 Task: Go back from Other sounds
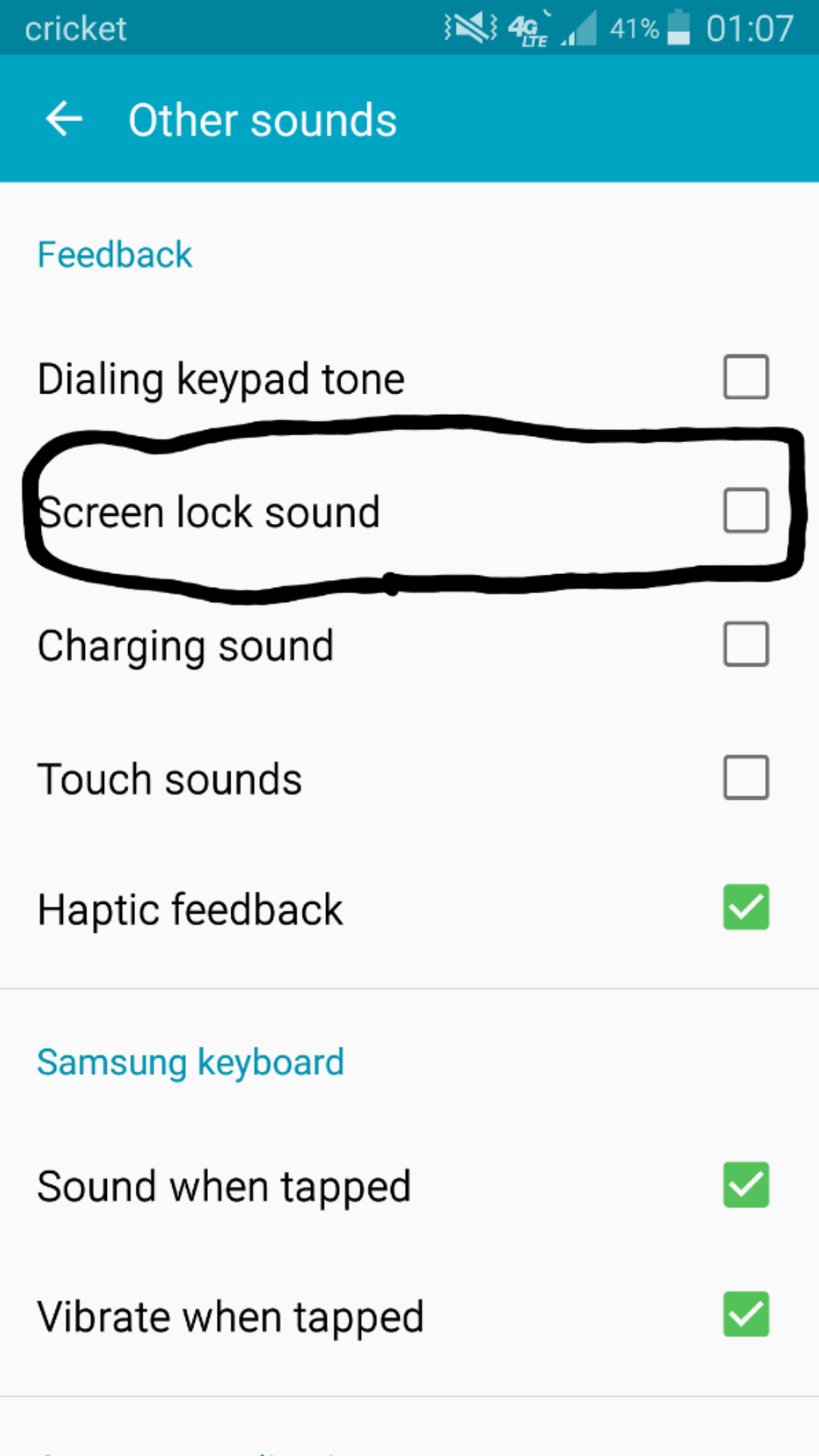(x=64, y=119)
